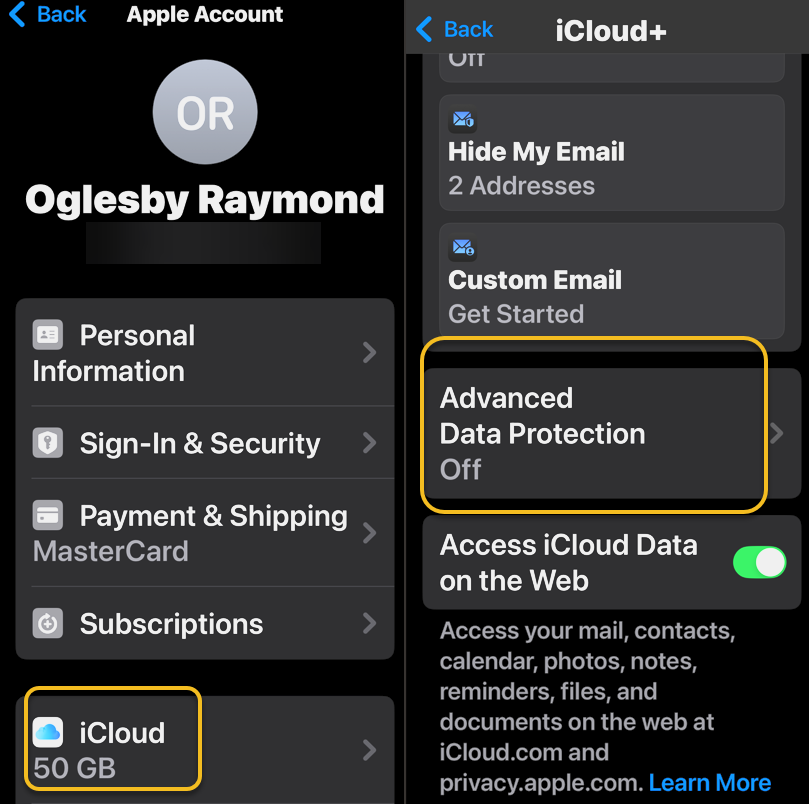Disable Access iCloud Data on the Web

pos(759,563)
